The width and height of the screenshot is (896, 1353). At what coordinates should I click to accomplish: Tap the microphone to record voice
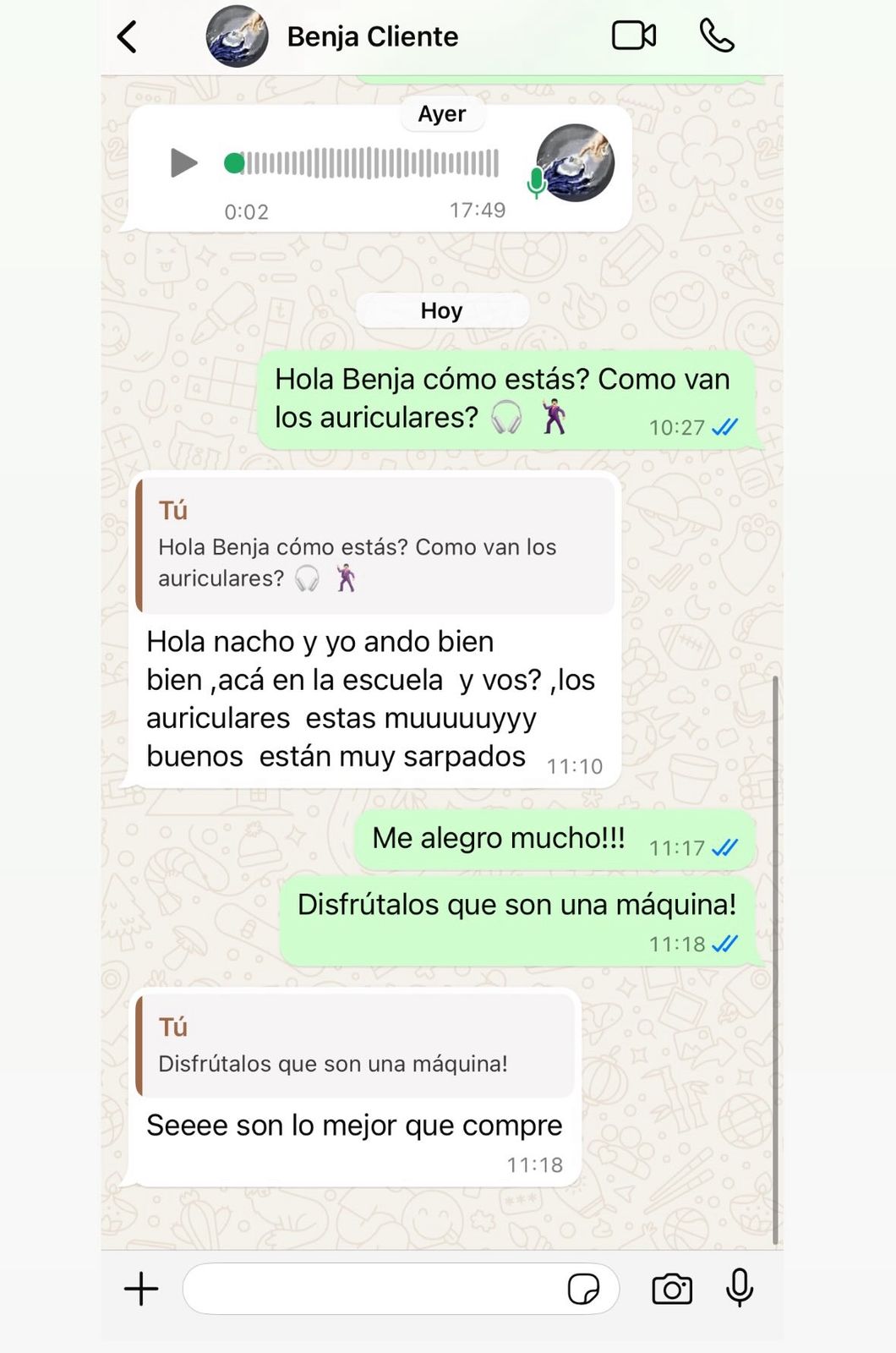click(740, 1287)
